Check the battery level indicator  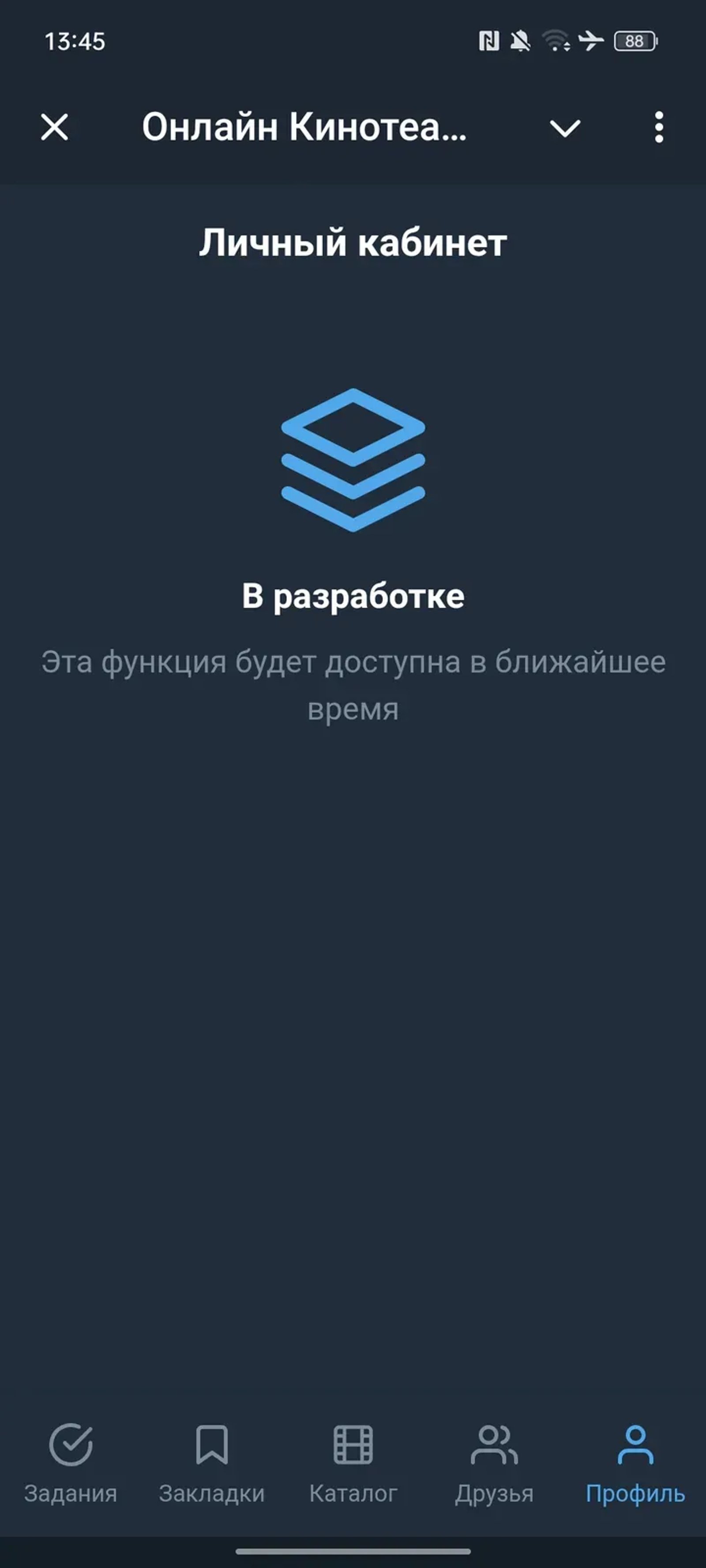click(x=635, y=41)
